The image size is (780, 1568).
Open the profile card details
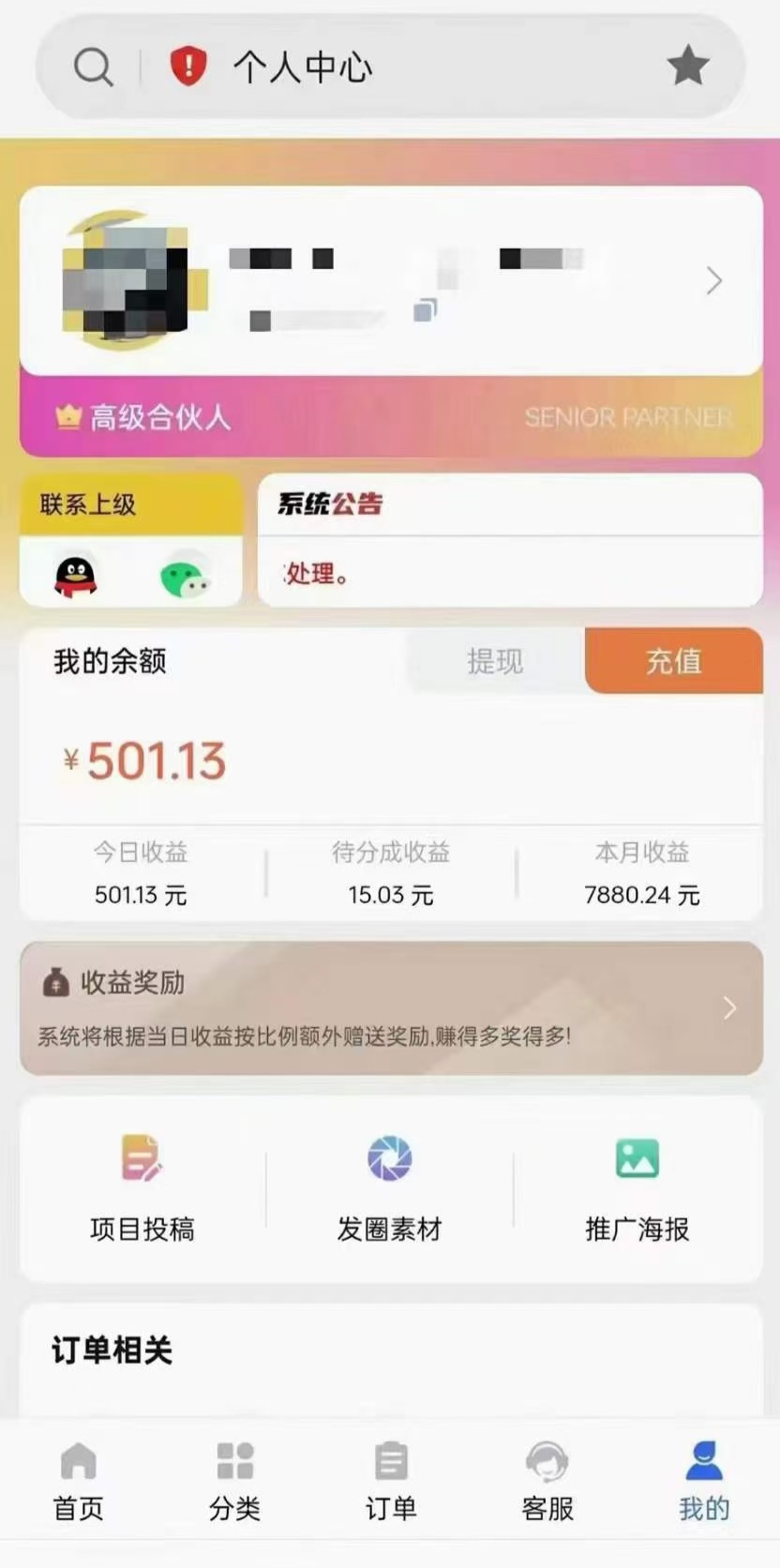(713, 280)
